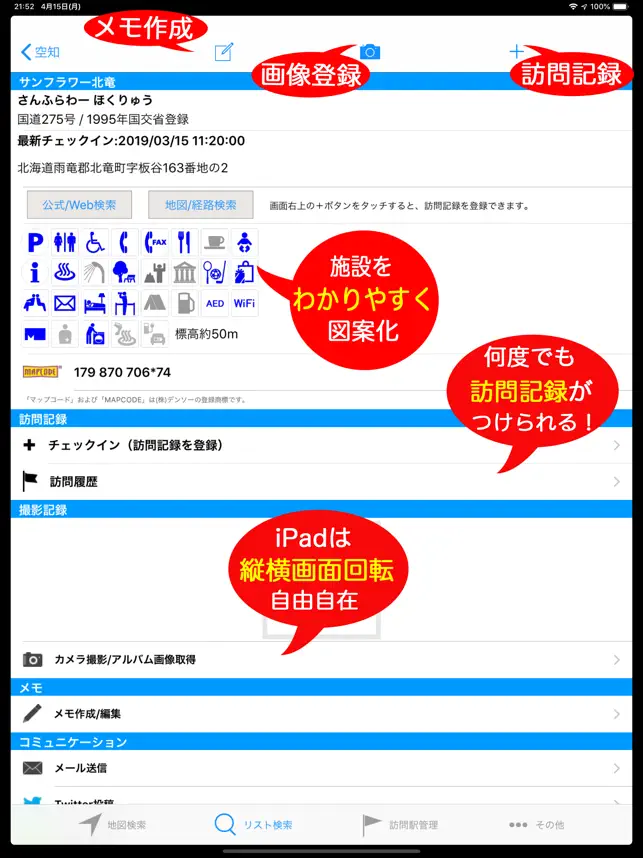The height and width of the screenshot is (858, 643).
Task: Open チェックイン（訪問記録を登録）
Action: click(320, 445)
